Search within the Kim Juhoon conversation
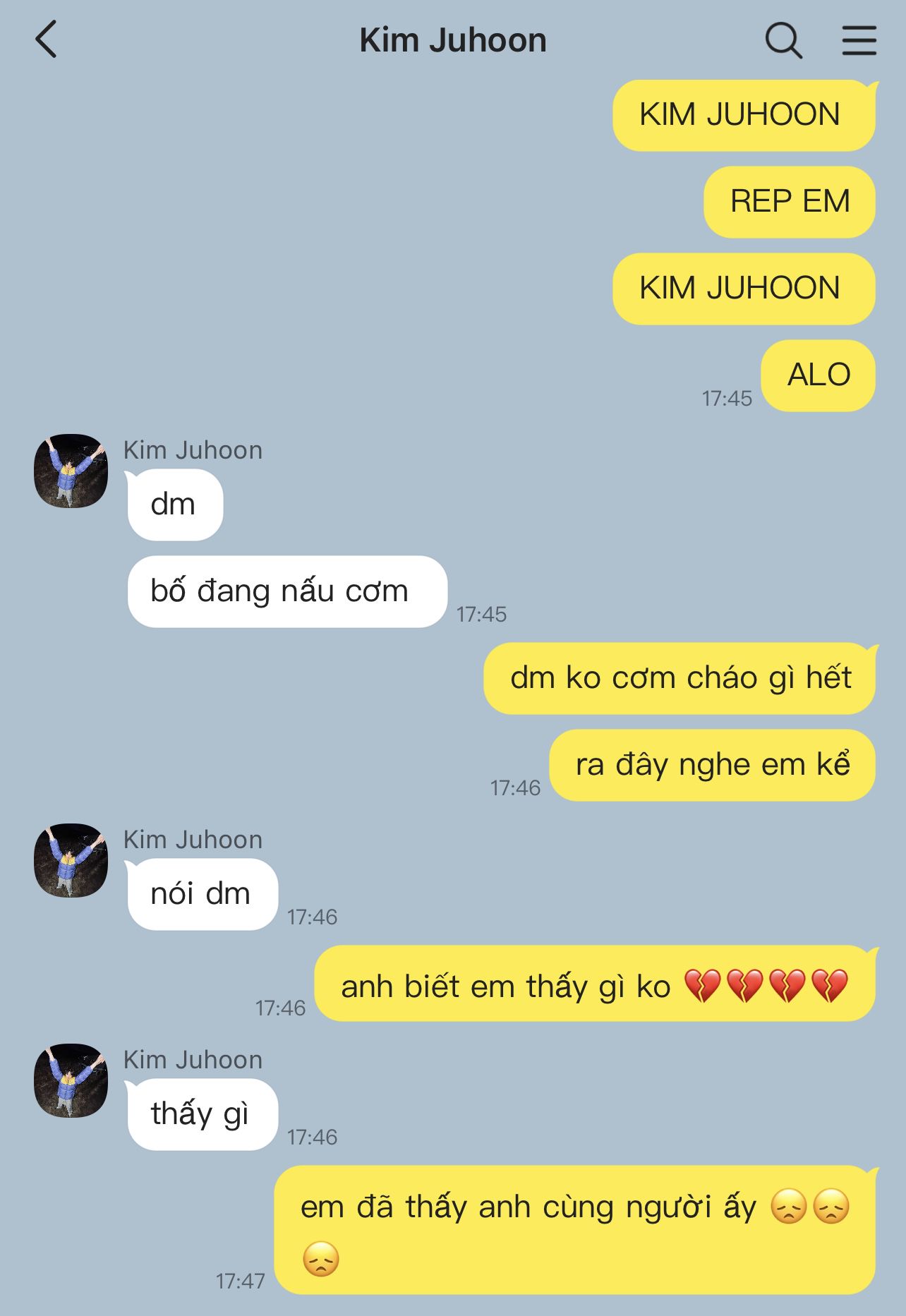Image resolution: width=906 pixels, height=1316 pixels. point(783,40)
